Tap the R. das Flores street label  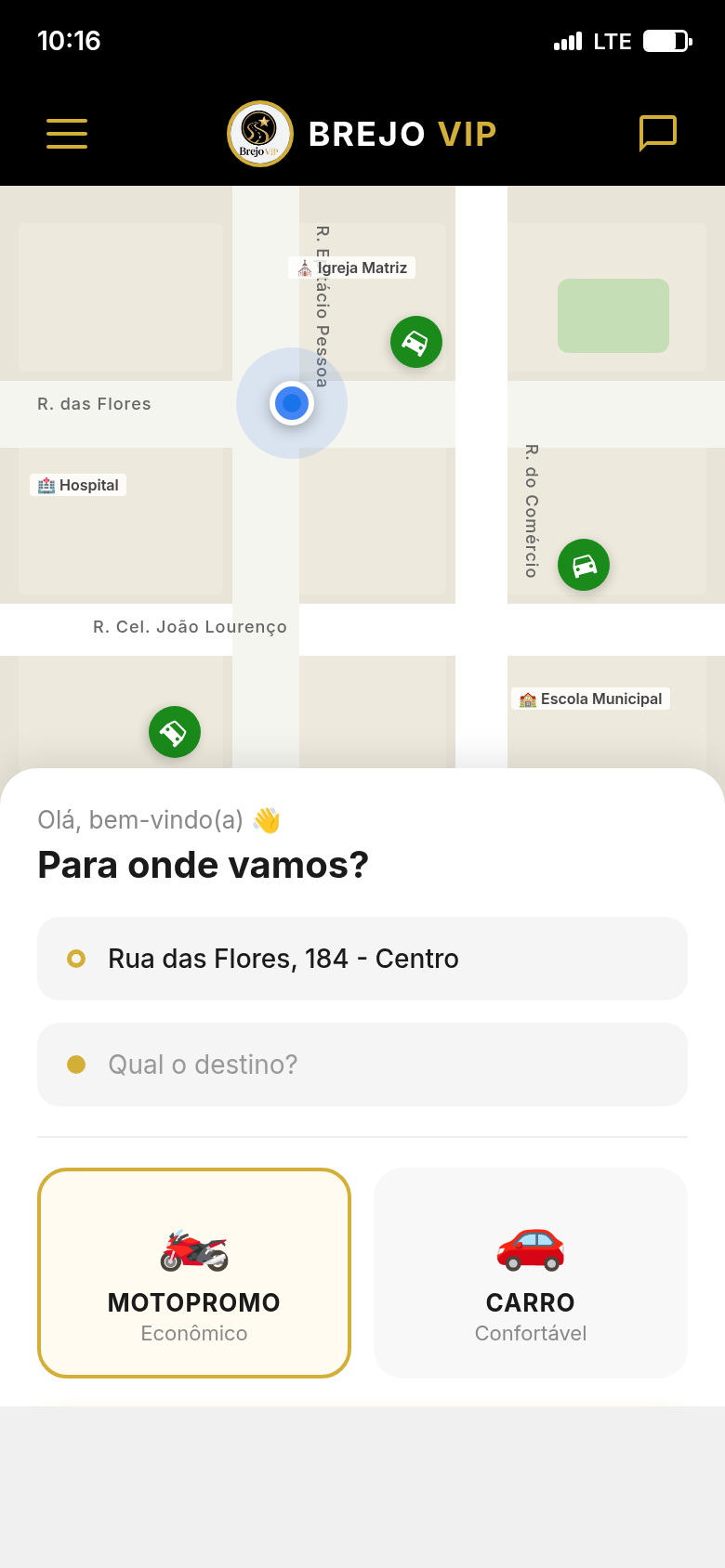tap(94, 403)
